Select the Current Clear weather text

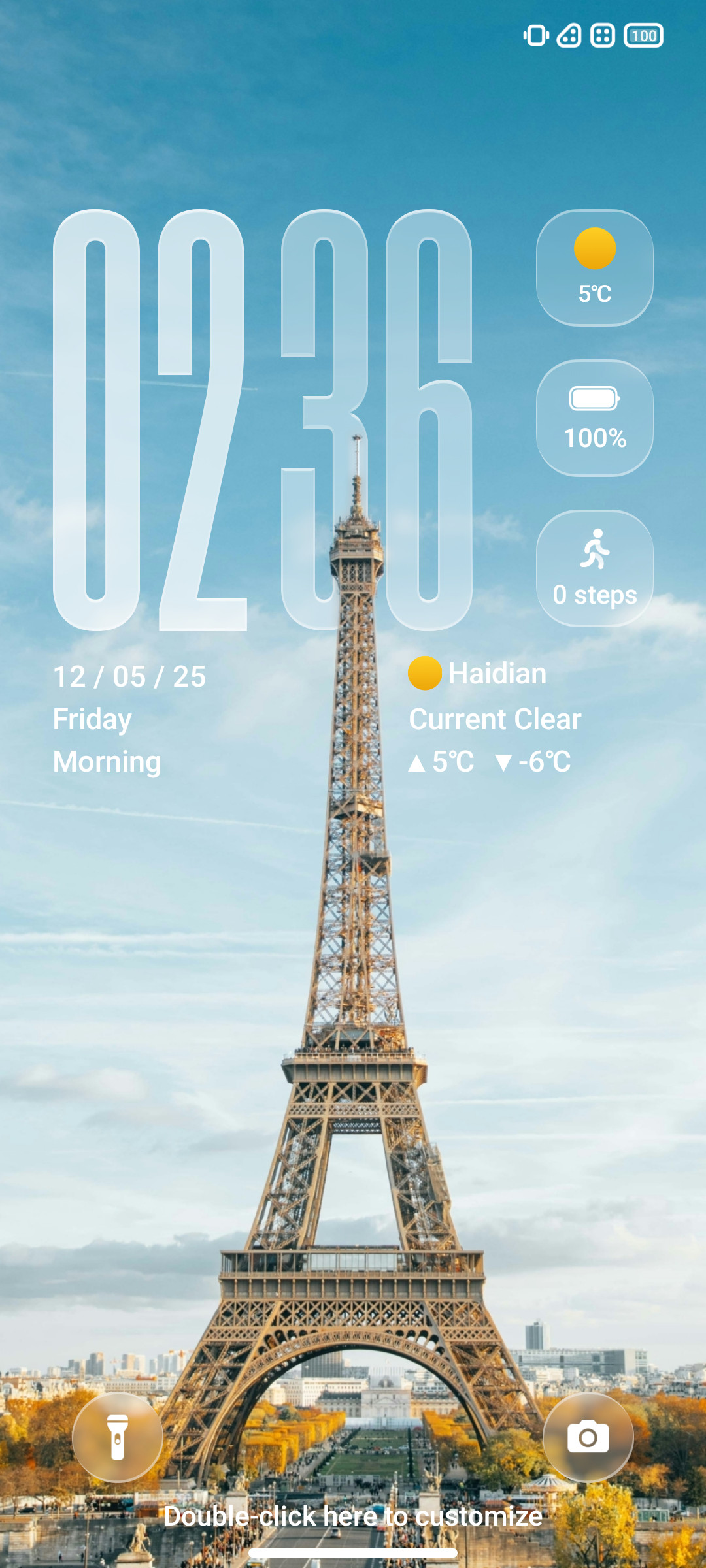tap(494, 719)
